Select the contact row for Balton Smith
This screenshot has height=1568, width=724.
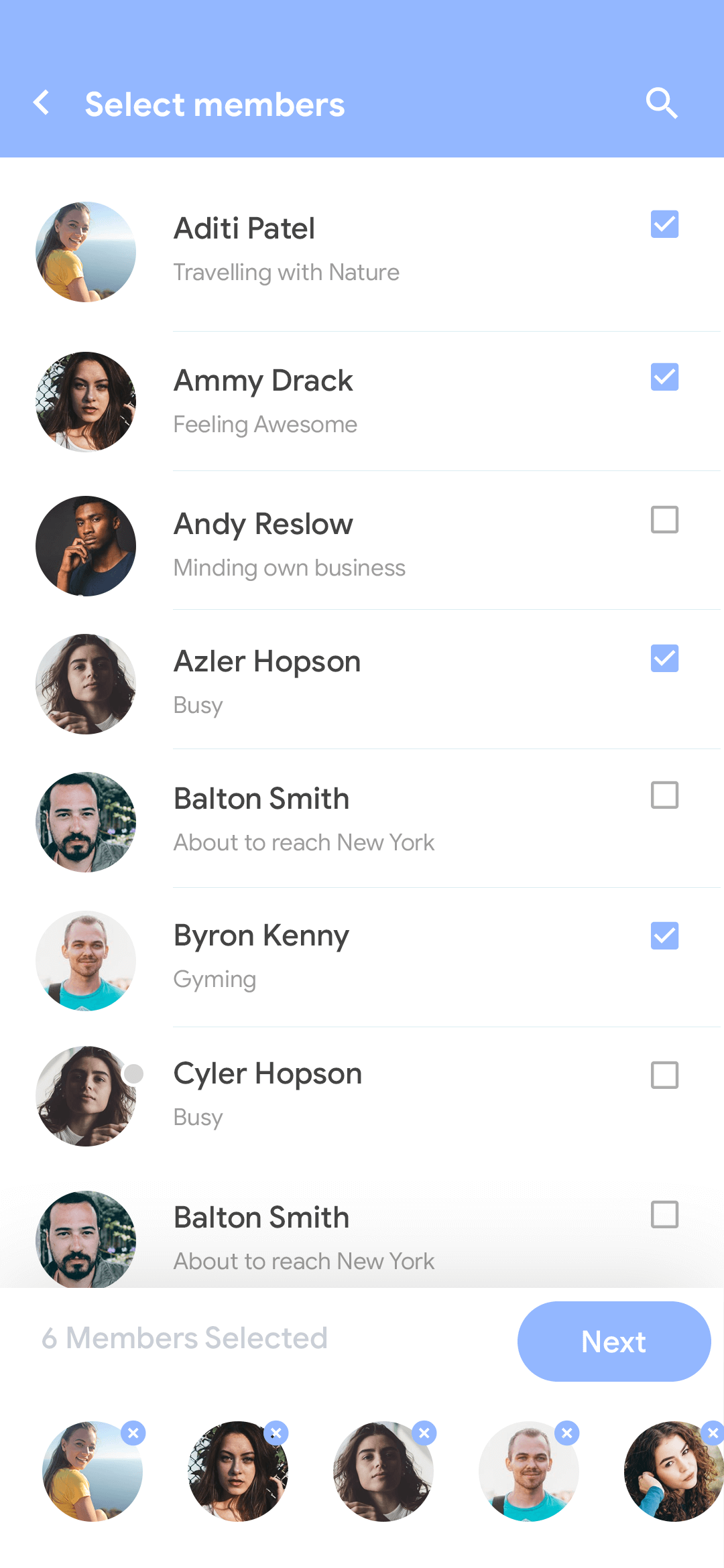(x=362, y=819)
